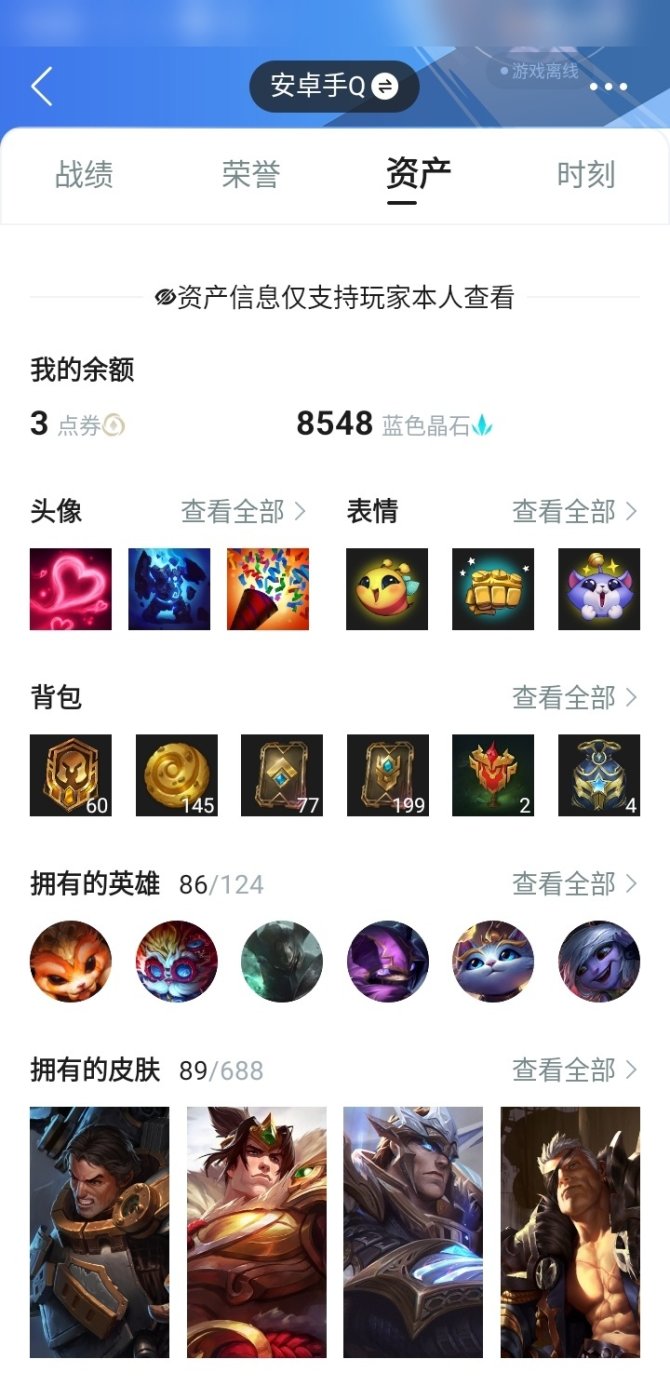This screenshot has width=670, height=1386.
Task: Go back using the top-left arrow
Action: coord(42,87)
